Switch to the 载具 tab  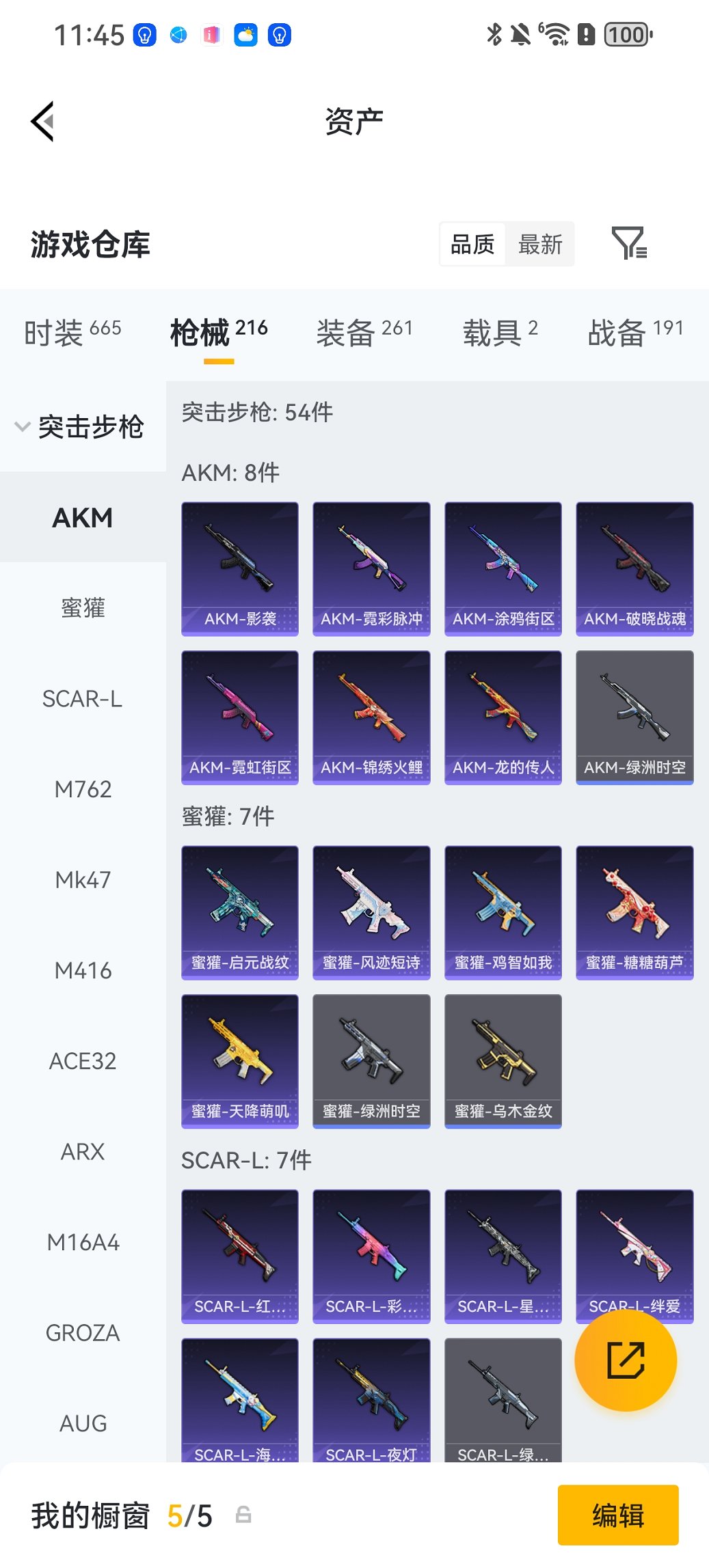pyautogui.click(x=500, y=333)
